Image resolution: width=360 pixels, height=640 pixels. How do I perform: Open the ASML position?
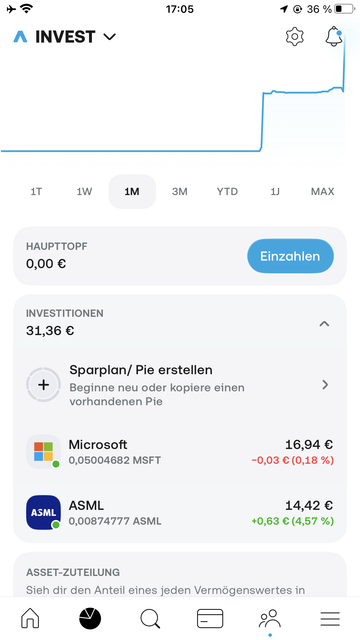click(x=180, y=512)
